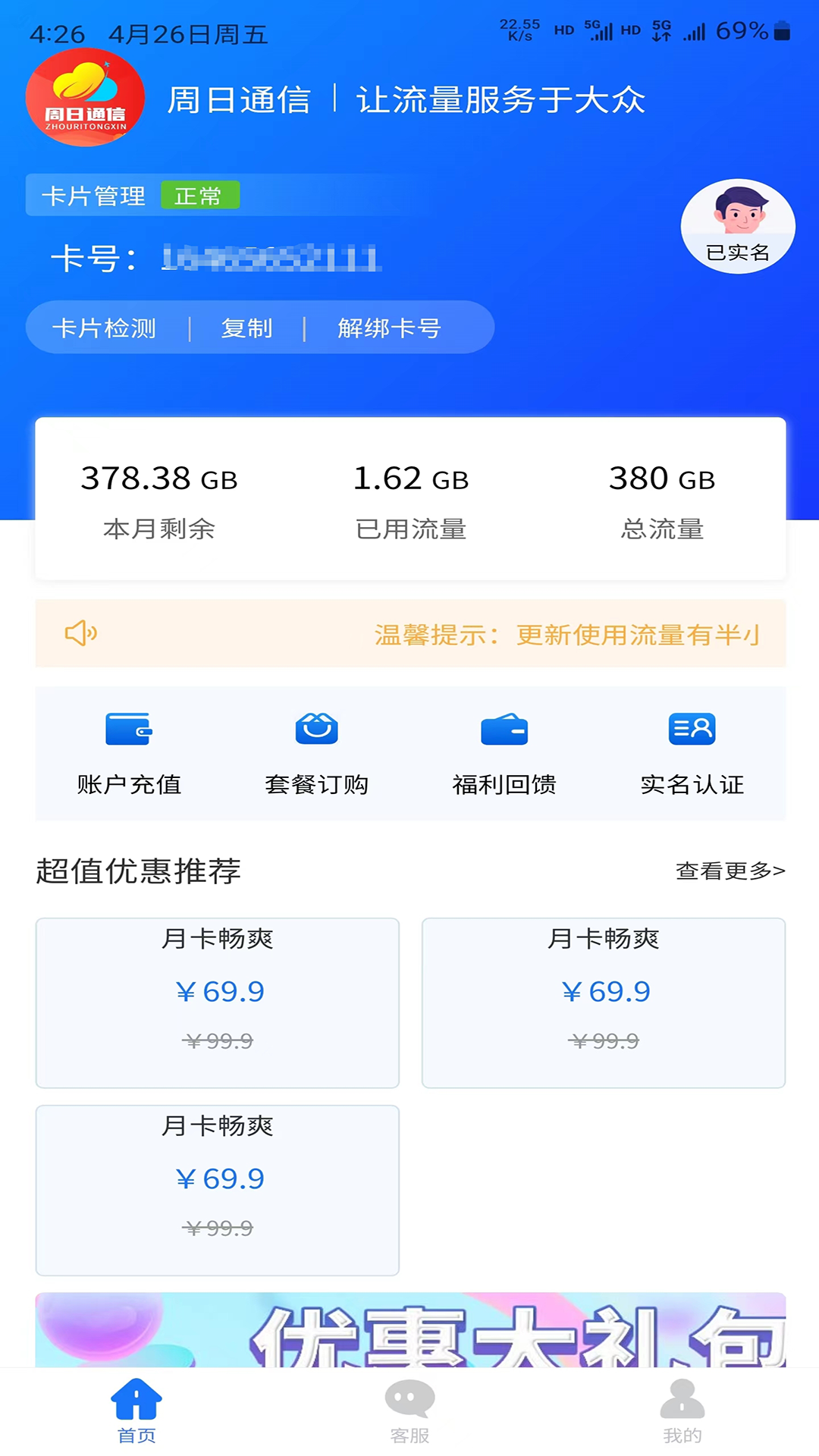Select 解绑卡号 to unbind the card
The height and width of the screenshot is (1456, 819).
(389, 328)
